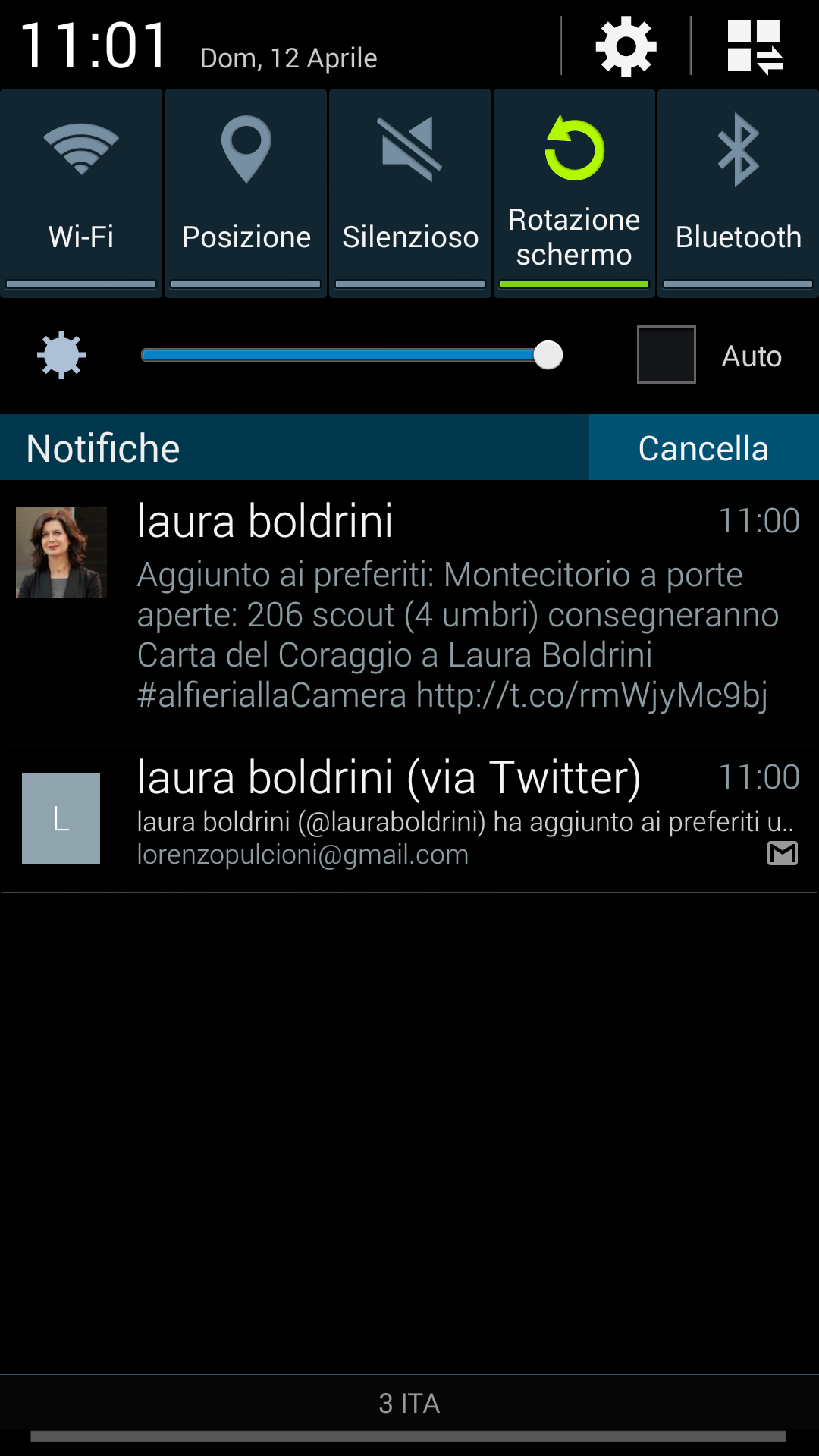Toggle Silenzioso mode
Image resolution: width=819 pixels, height=1456 pixels.
click(410, 193)
